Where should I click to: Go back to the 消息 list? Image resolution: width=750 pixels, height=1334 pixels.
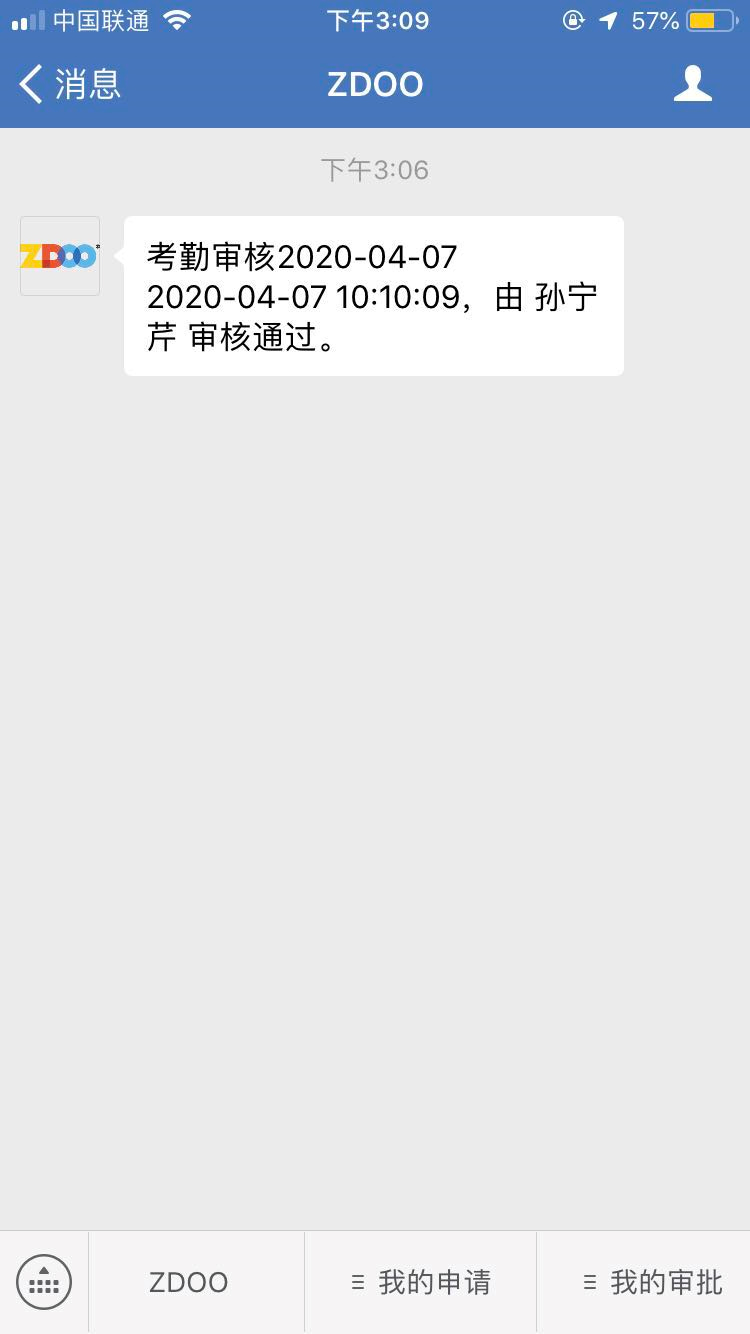click(x=70, y=85)
